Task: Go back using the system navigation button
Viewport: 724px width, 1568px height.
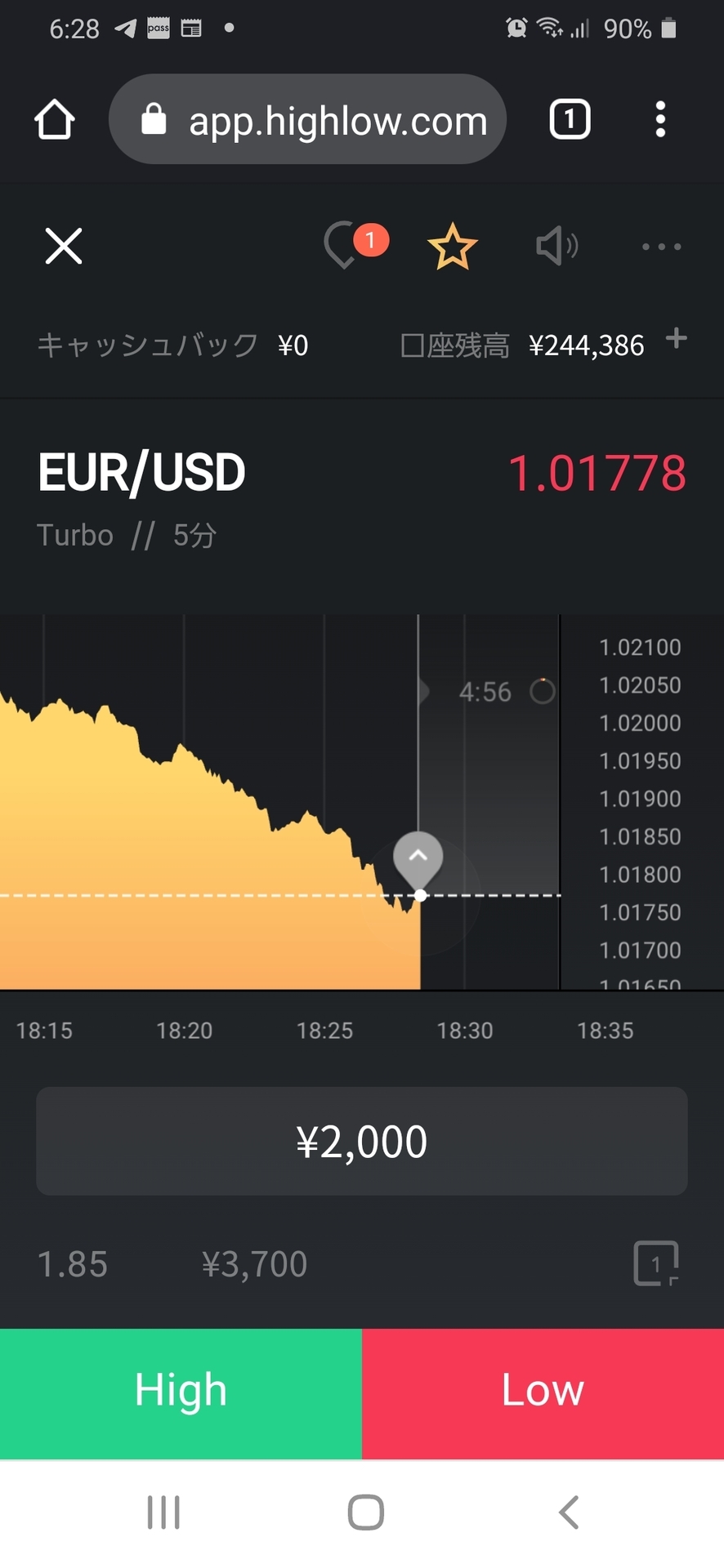Action: (x=570, y=1512)
